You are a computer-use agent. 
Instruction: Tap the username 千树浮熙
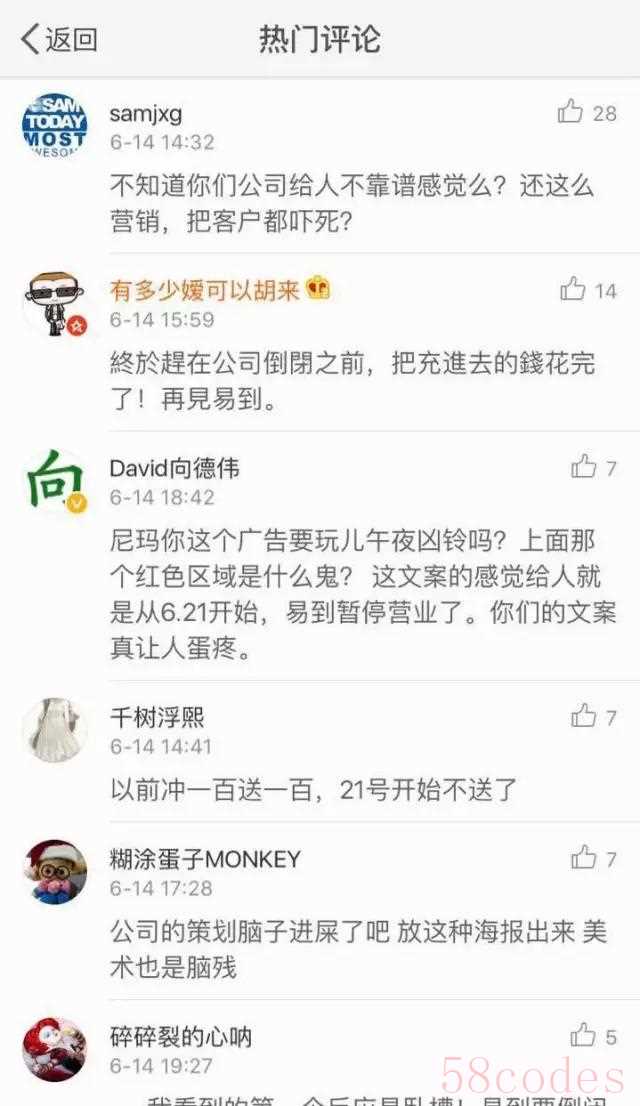pyautogui.click(x=157, y=717)
